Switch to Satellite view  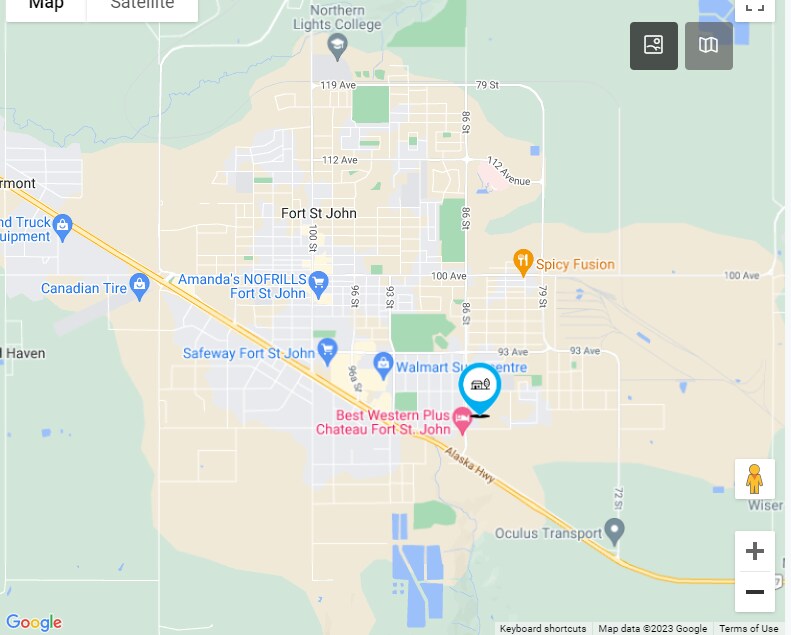[x=141, y=6]
